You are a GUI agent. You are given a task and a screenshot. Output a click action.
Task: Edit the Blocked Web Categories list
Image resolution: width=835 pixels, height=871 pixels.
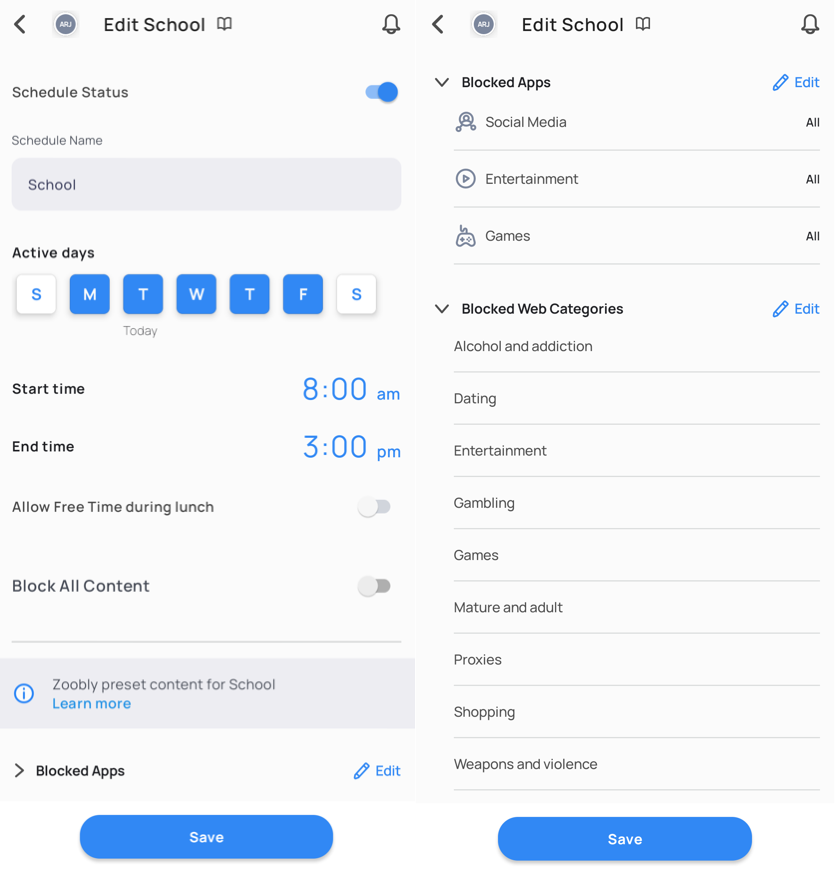[x=796, y=309]
